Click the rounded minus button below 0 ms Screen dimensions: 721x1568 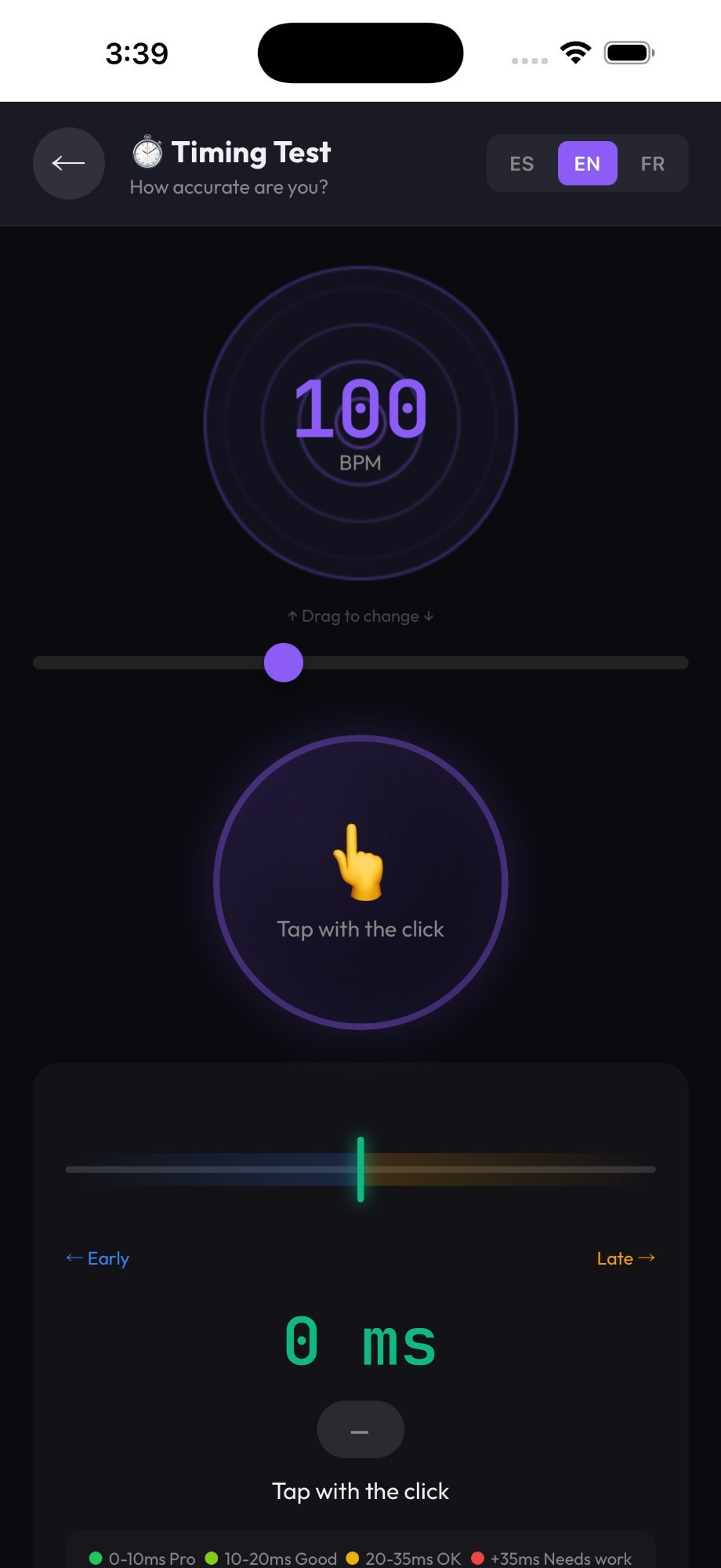pyautogui.click(x=360, y=1428)
